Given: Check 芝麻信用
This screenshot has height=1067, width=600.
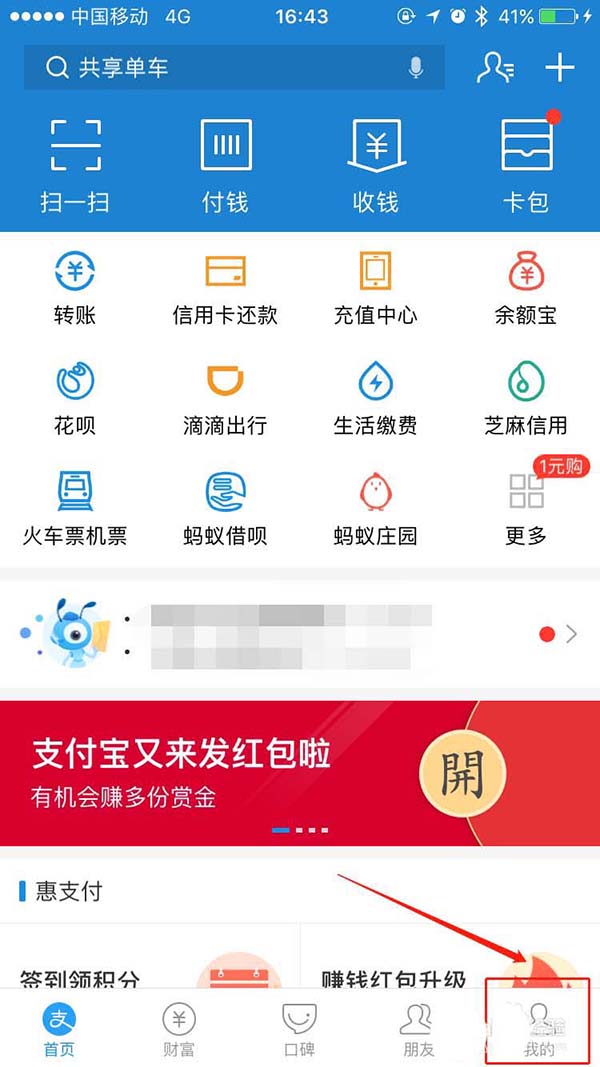Looking at the screenshot, I should [x=526, y=397].
